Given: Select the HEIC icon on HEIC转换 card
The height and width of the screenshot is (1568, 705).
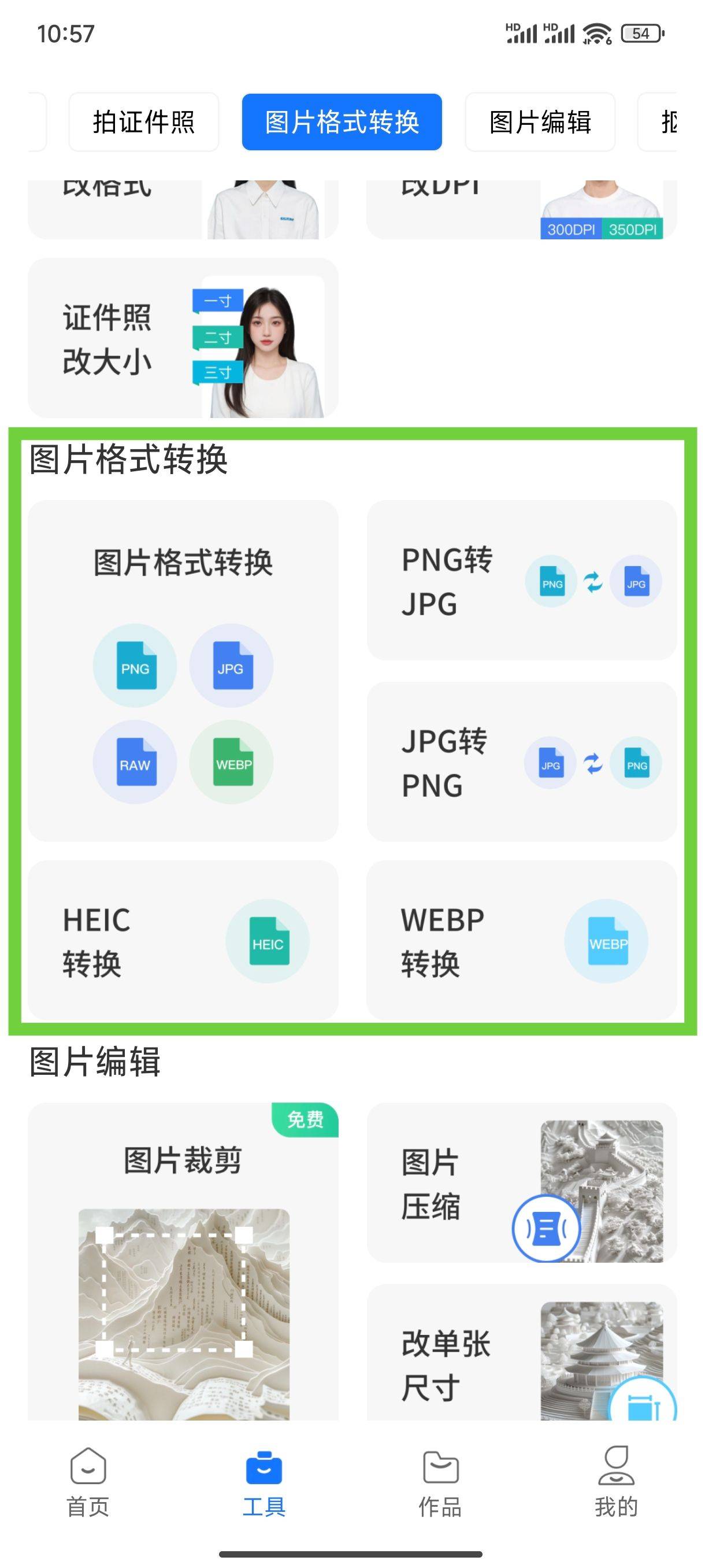Looking at the screenshot, I should [x=269, y=941].
